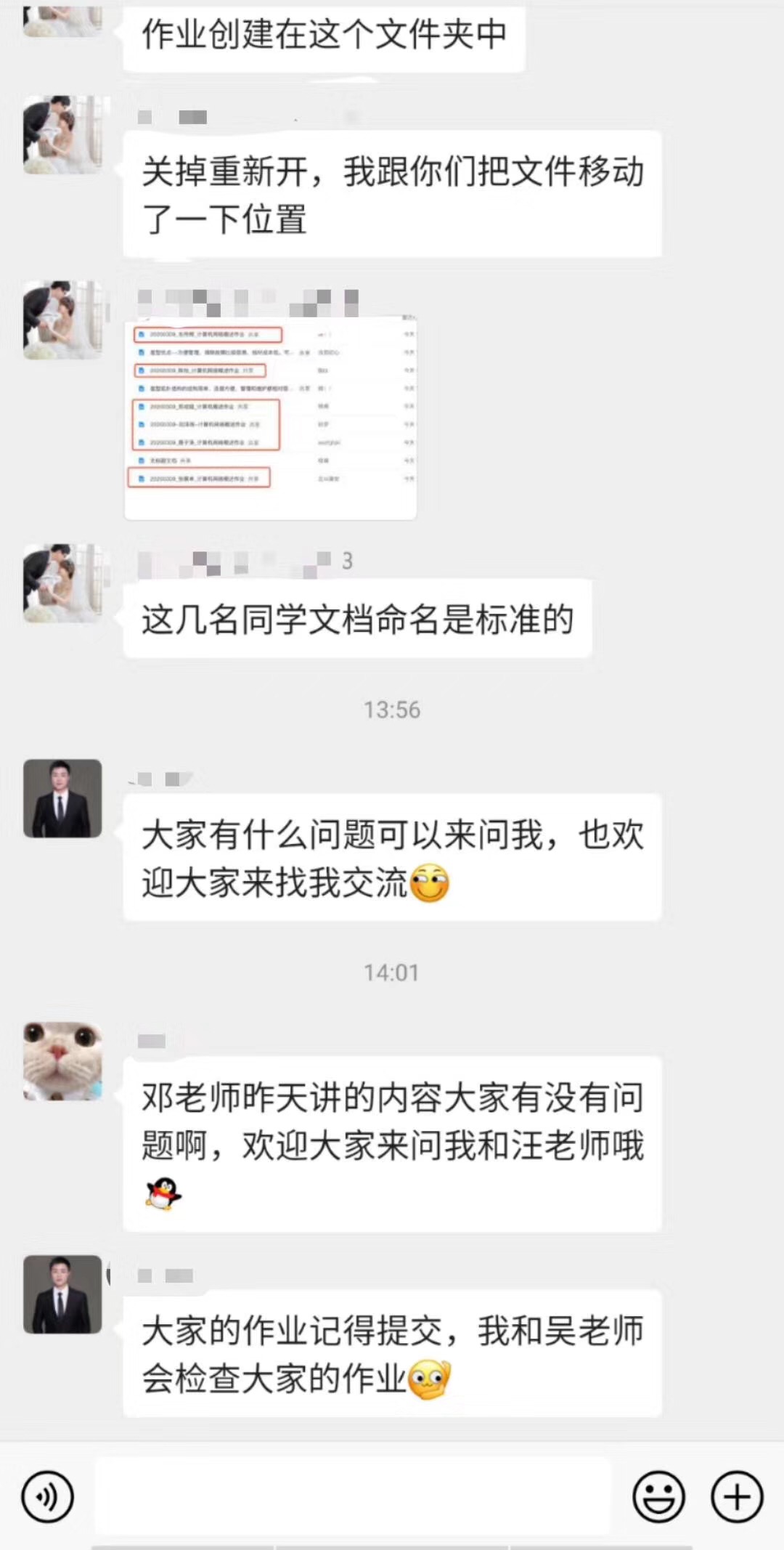Open the emoji sticker picker

coord(658,1497)
